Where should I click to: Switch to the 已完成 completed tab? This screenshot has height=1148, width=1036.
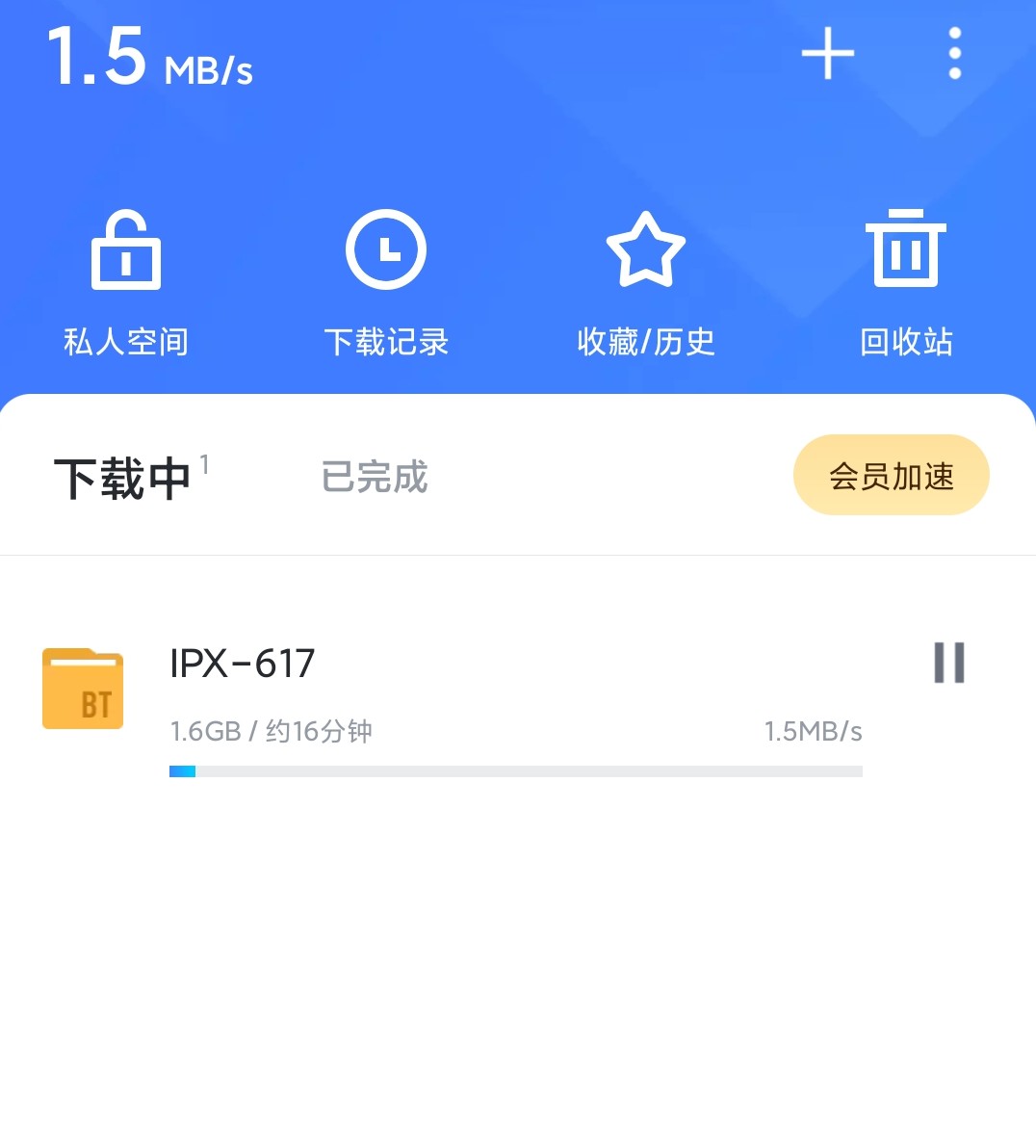(x=374, y=477)
